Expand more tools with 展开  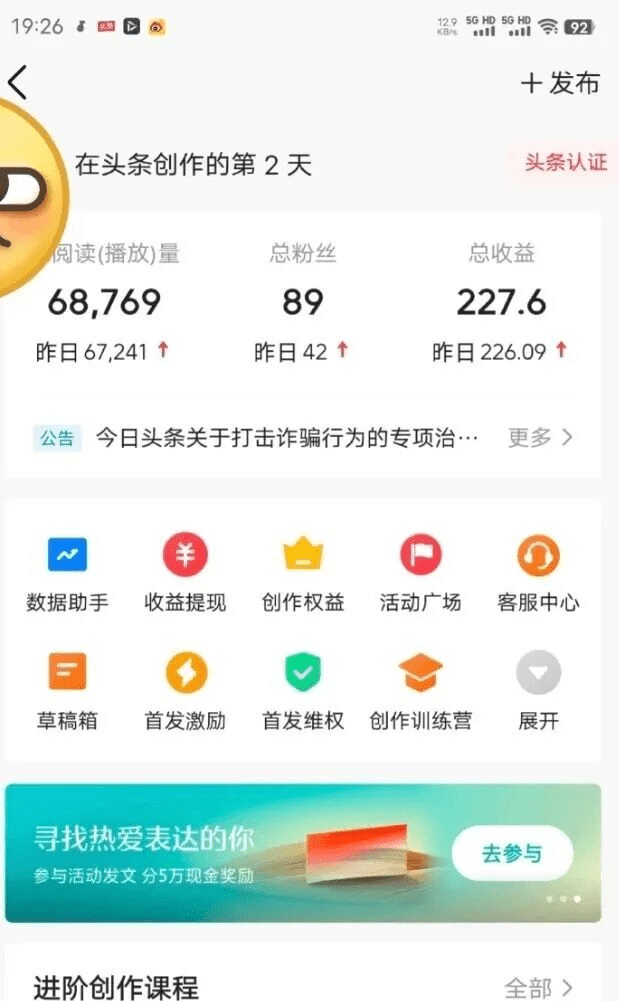[538, 690]
